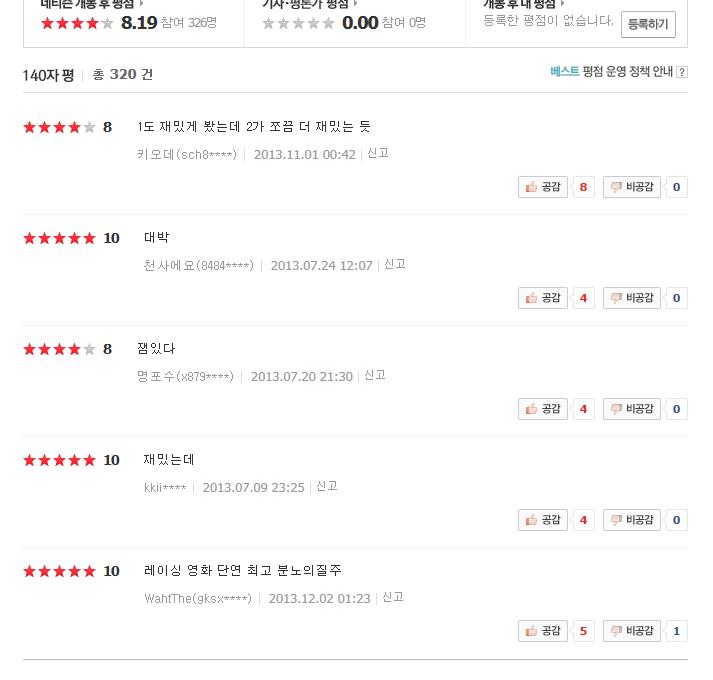Viewport: 713px width, 680px height.
Task: Tap the 등록하기 button
Action: (x=648, y=24)
